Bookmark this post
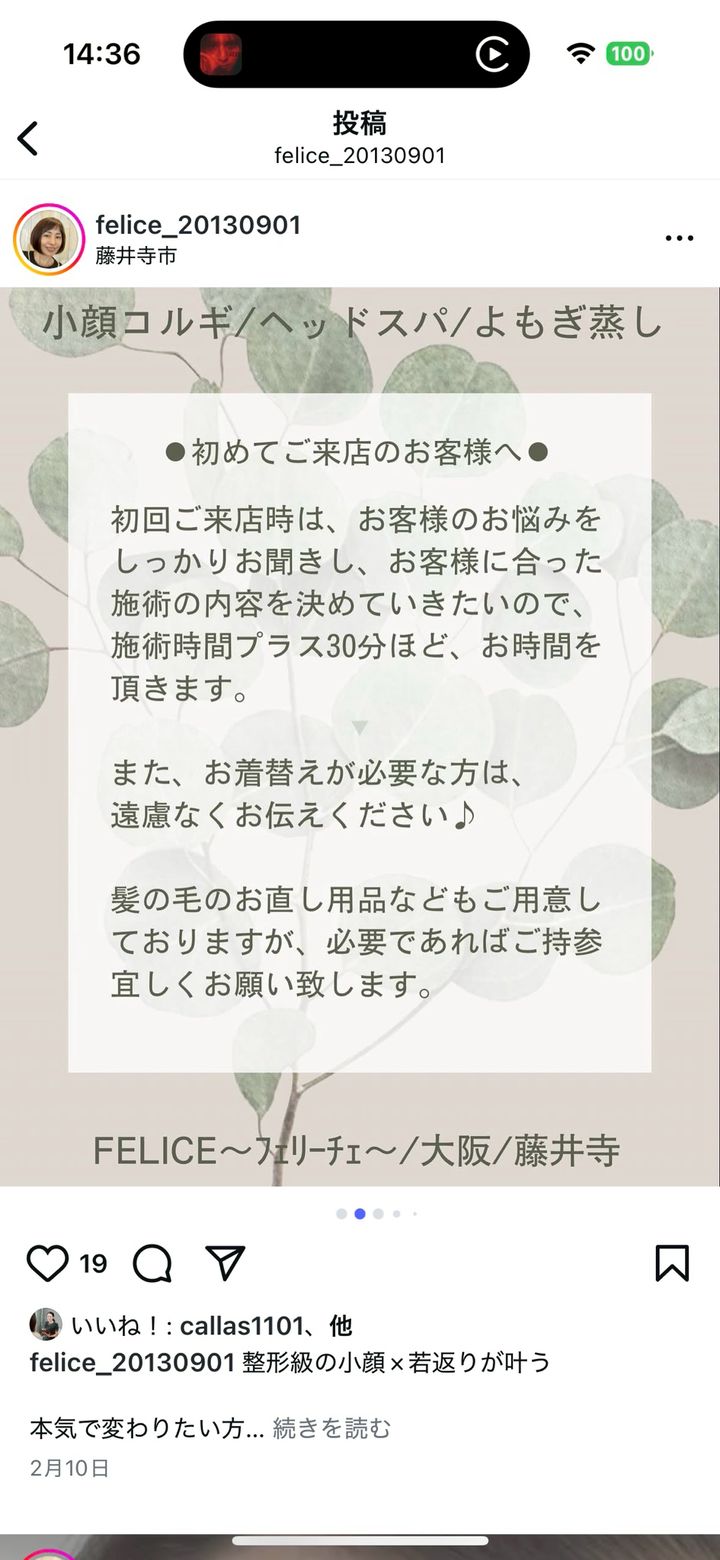This screenshot has width=720, height=1560. point(672,1263)
